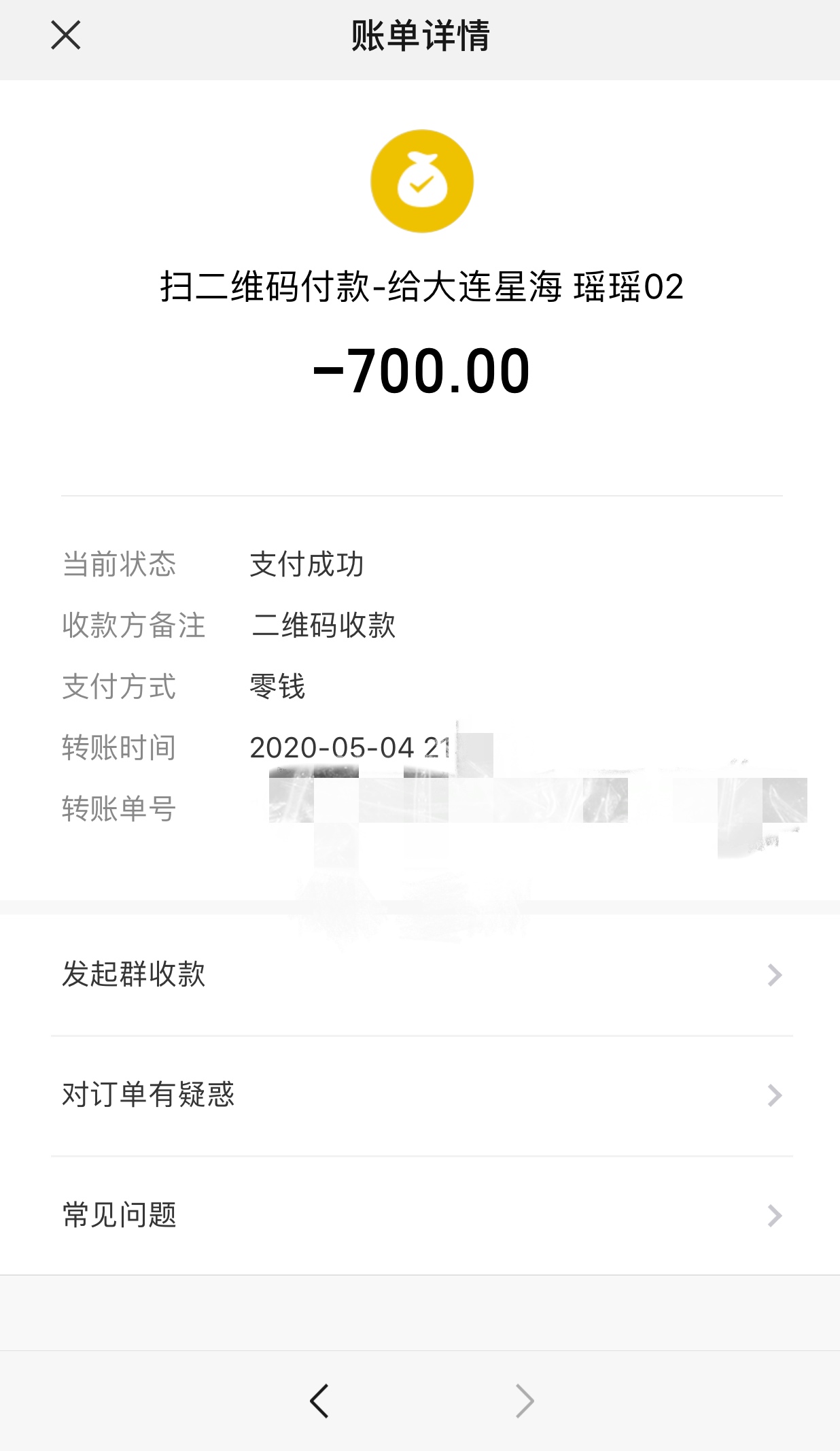
Task: Click the yellow money bag payment icon
Action: tap(420, 180)
